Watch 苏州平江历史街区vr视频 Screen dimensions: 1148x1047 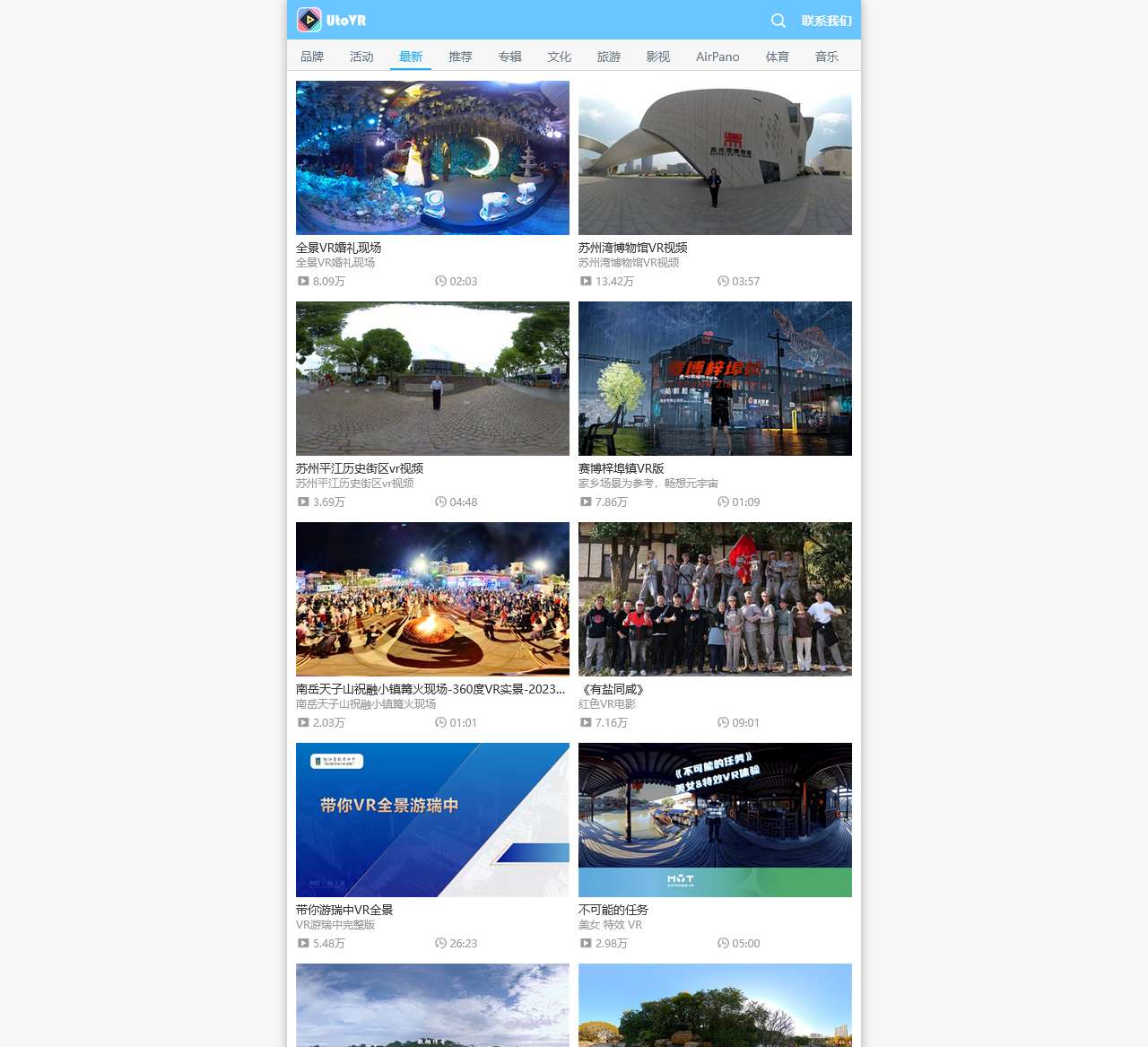tap(432, 379)
